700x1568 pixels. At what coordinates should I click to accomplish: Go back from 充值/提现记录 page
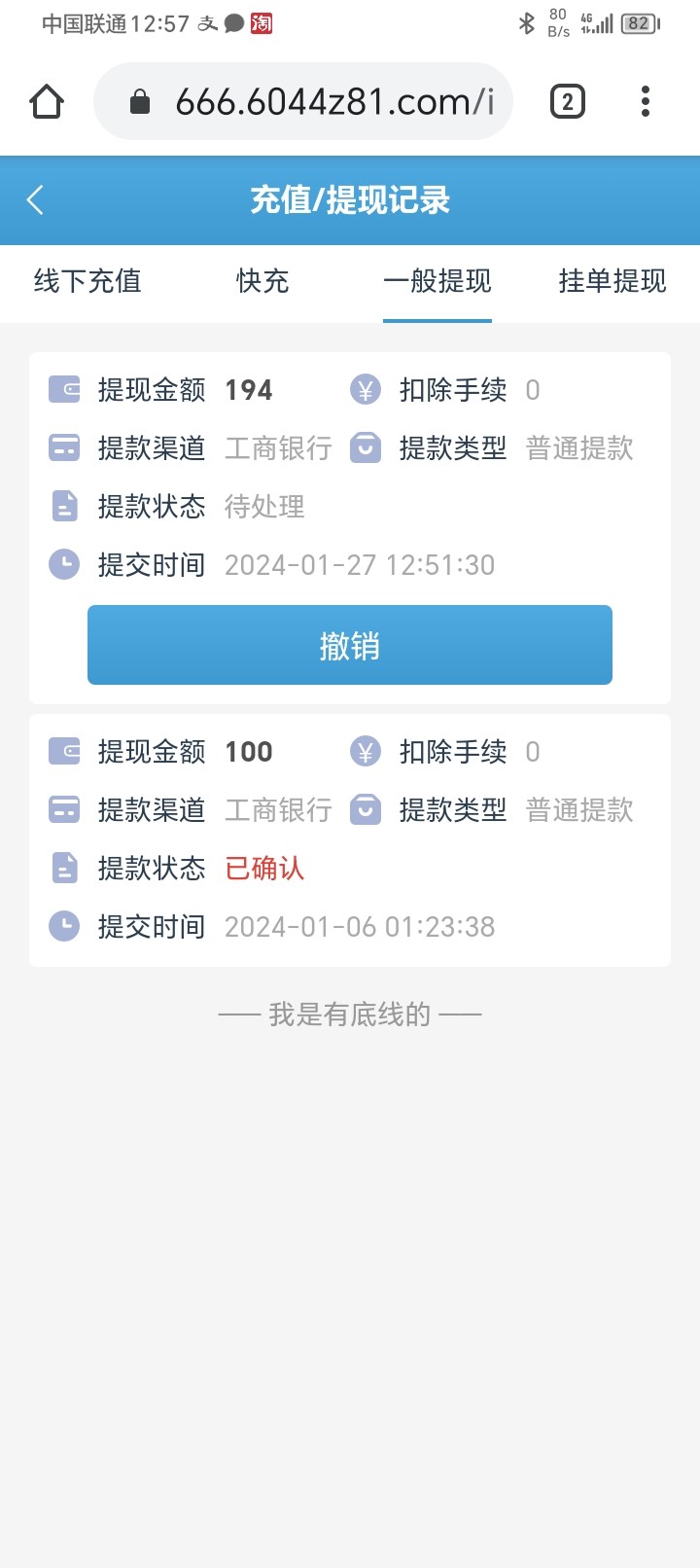pos(36,200)
